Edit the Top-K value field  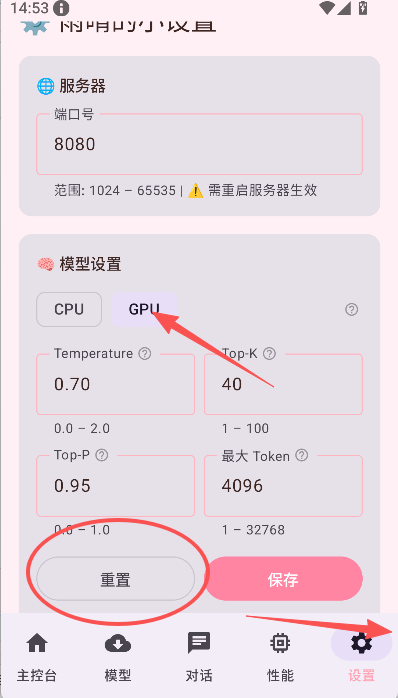click(x=283, y=384)
